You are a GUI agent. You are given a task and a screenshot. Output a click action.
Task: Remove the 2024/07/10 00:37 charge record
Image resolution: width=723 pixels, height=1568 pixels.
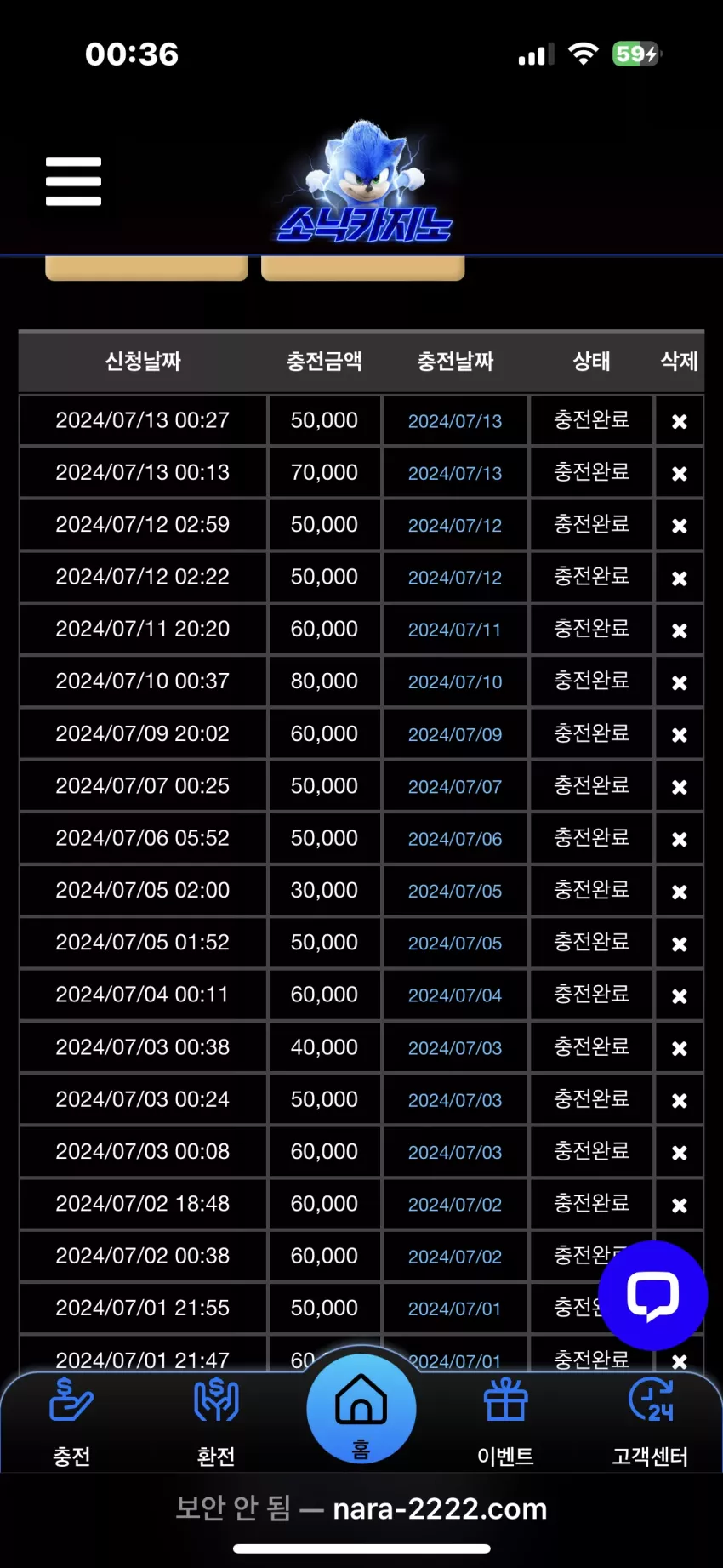coord(679,682)
